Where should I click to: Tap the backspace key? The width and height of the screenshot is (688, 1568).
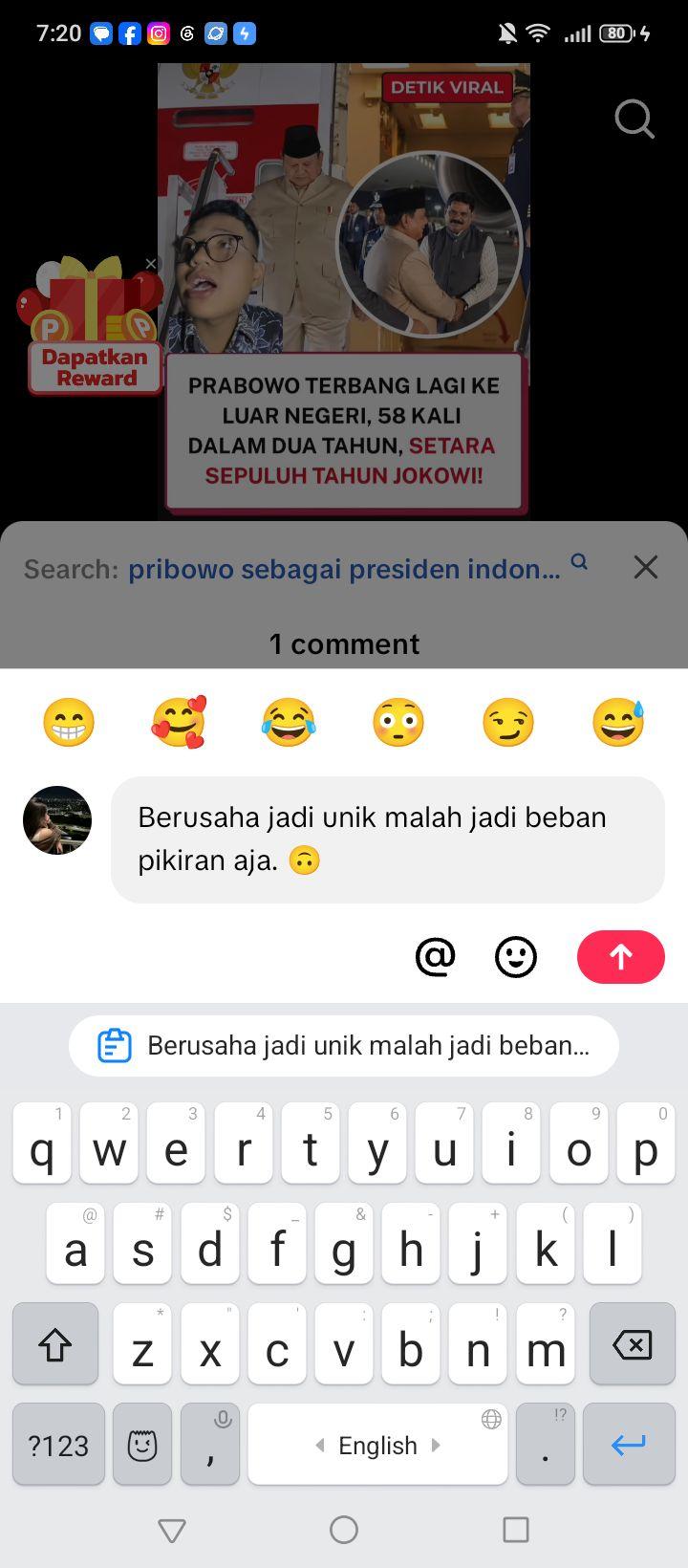633,1344
